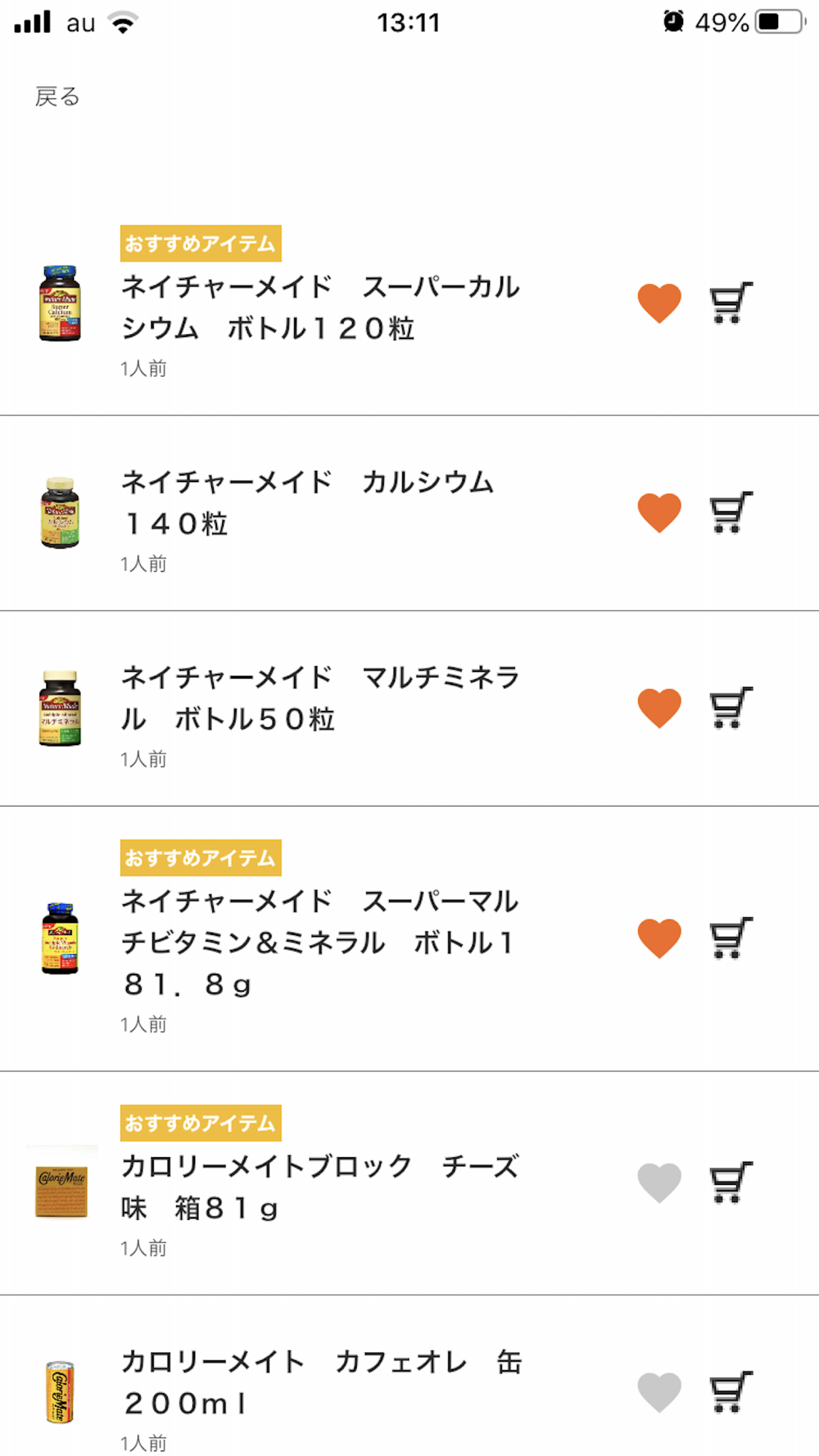Tap 戻る to go back
The width and height of the screenshot is (819, 1456).
[x=57, y=97]
